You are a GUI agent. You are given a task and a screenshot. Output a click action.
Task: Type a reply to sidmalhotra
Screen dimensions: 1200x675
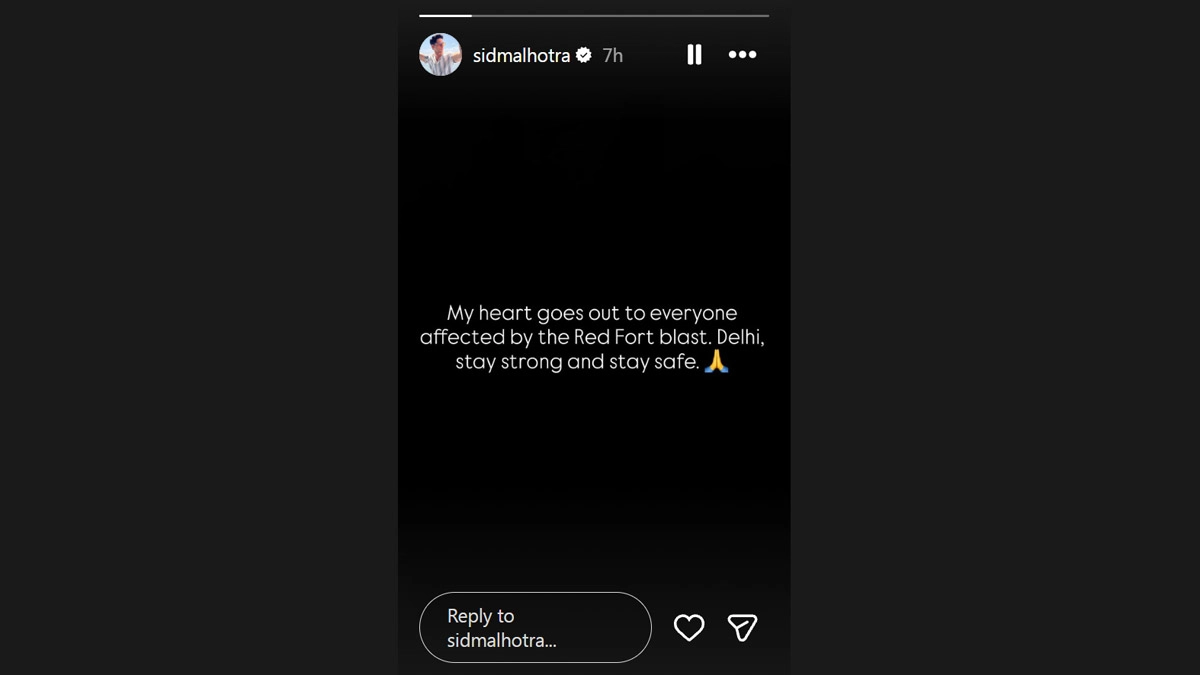click(x=535, y=627)
